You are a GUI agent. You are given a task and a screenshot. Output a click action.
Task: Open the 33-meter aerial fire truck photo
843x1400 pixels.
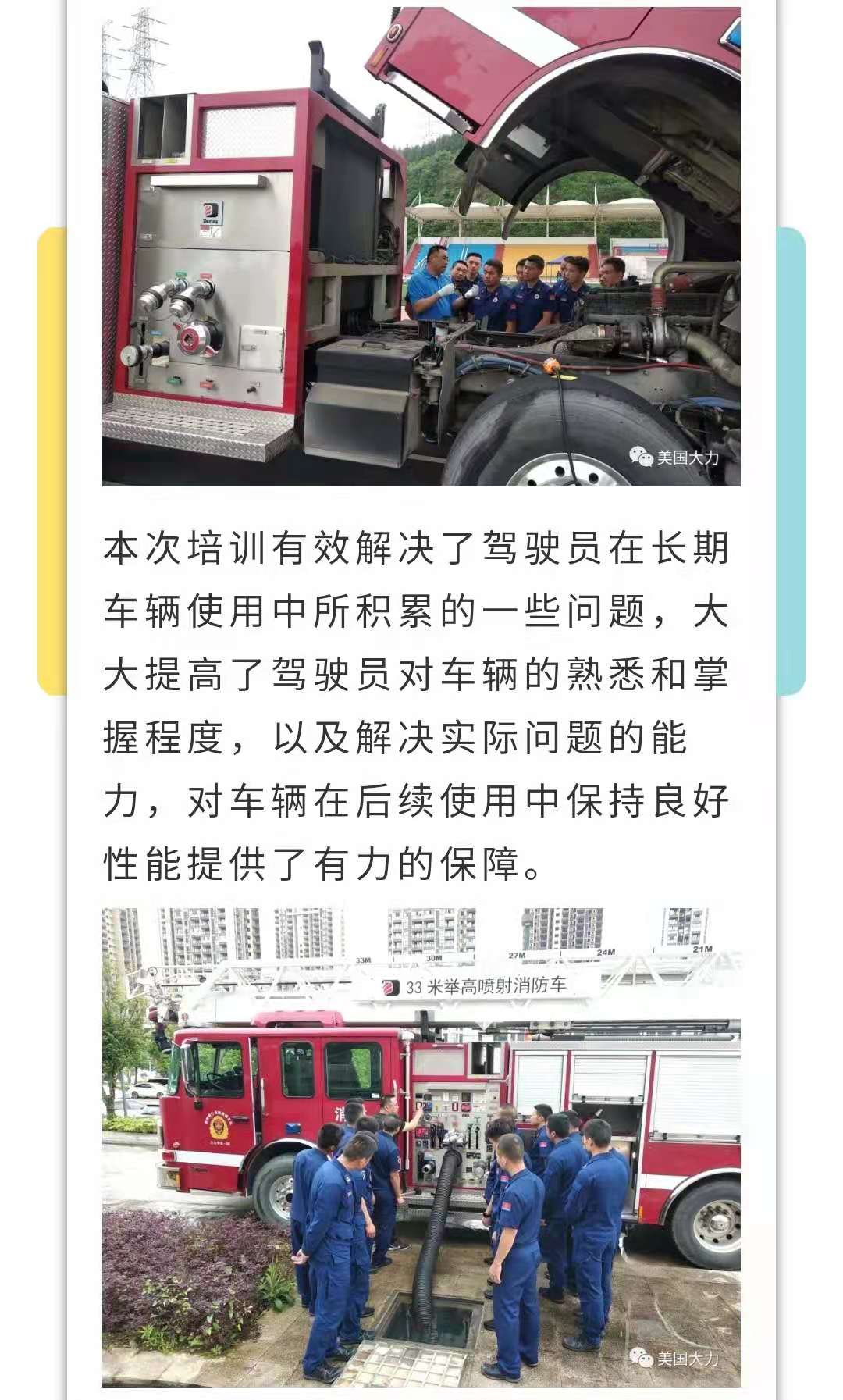pos(421,1148)
